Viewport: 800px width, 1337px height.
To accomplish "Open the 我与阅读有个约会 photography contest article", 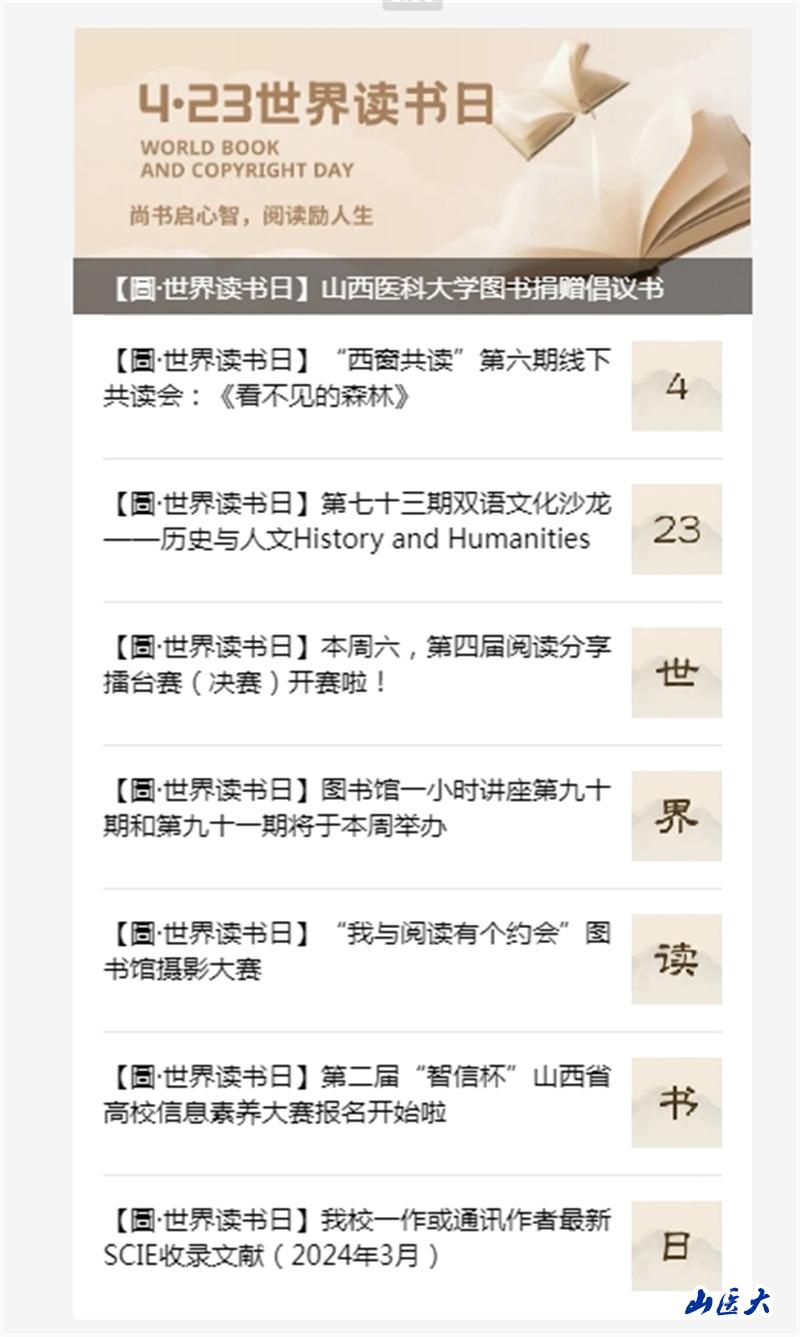I will click(x=357, y=950).
